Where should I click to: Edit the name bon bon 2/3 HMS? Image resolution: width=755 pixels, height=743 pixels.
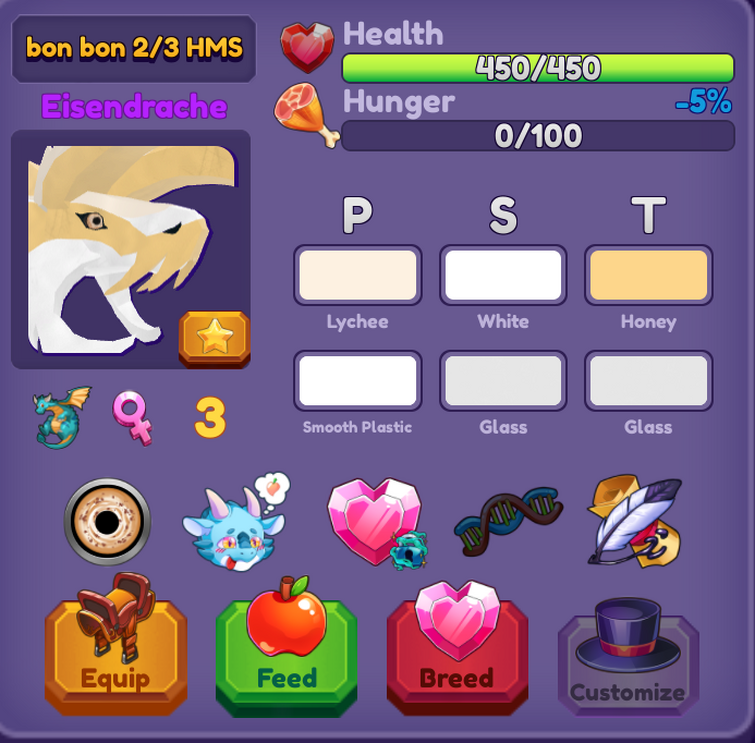[x=134, y=48]
